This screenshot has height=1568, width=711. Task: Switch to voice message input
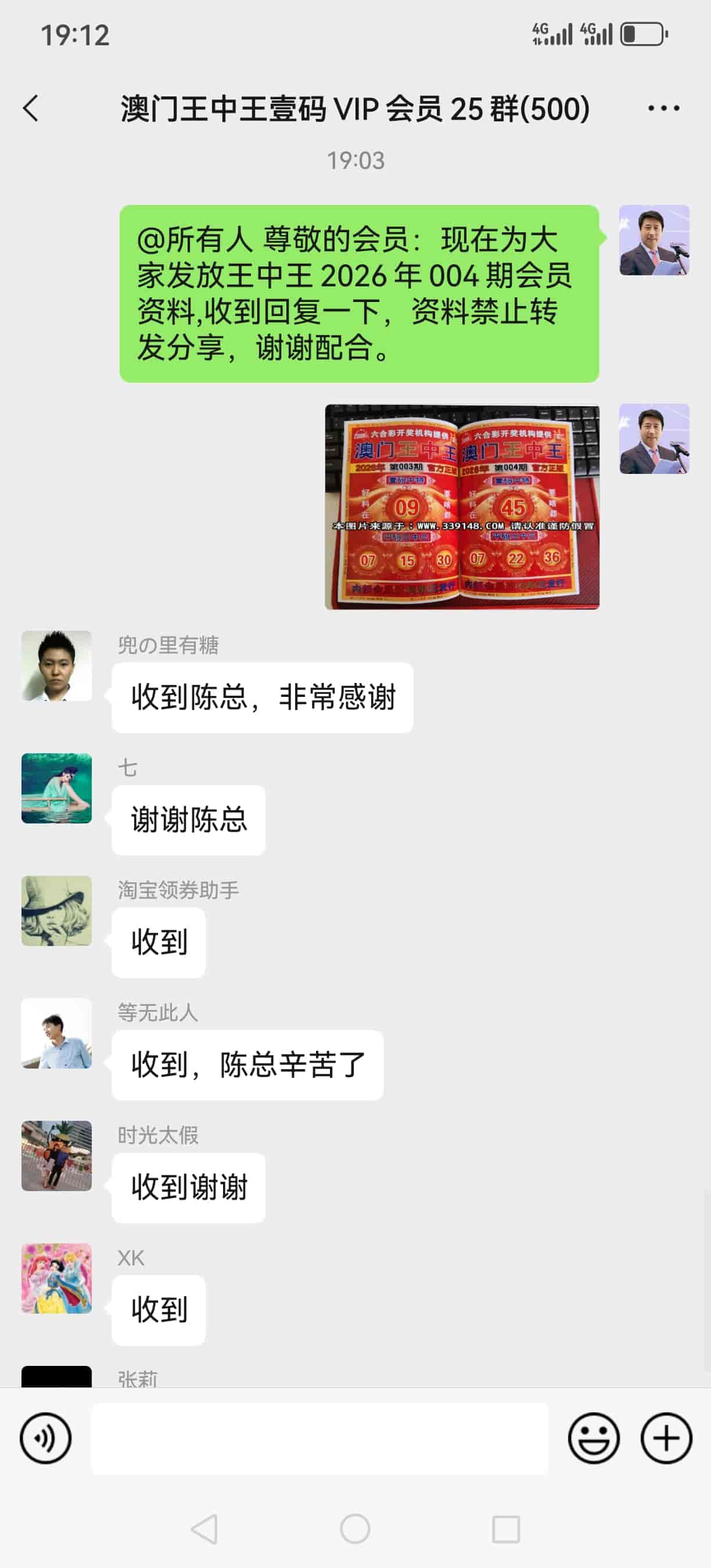46,1438
